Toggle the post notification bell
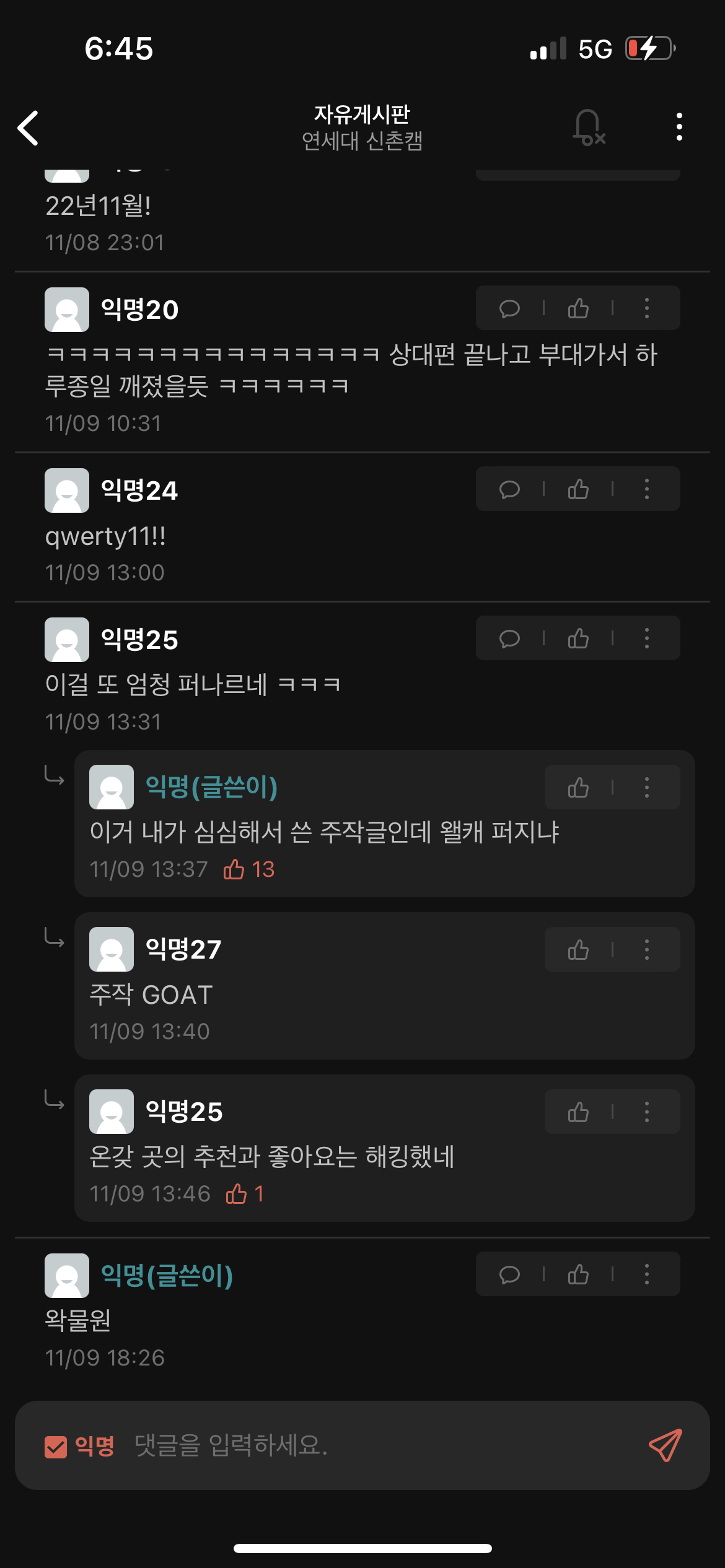This screenshot has height=1568, width=725. coord(589,127)
